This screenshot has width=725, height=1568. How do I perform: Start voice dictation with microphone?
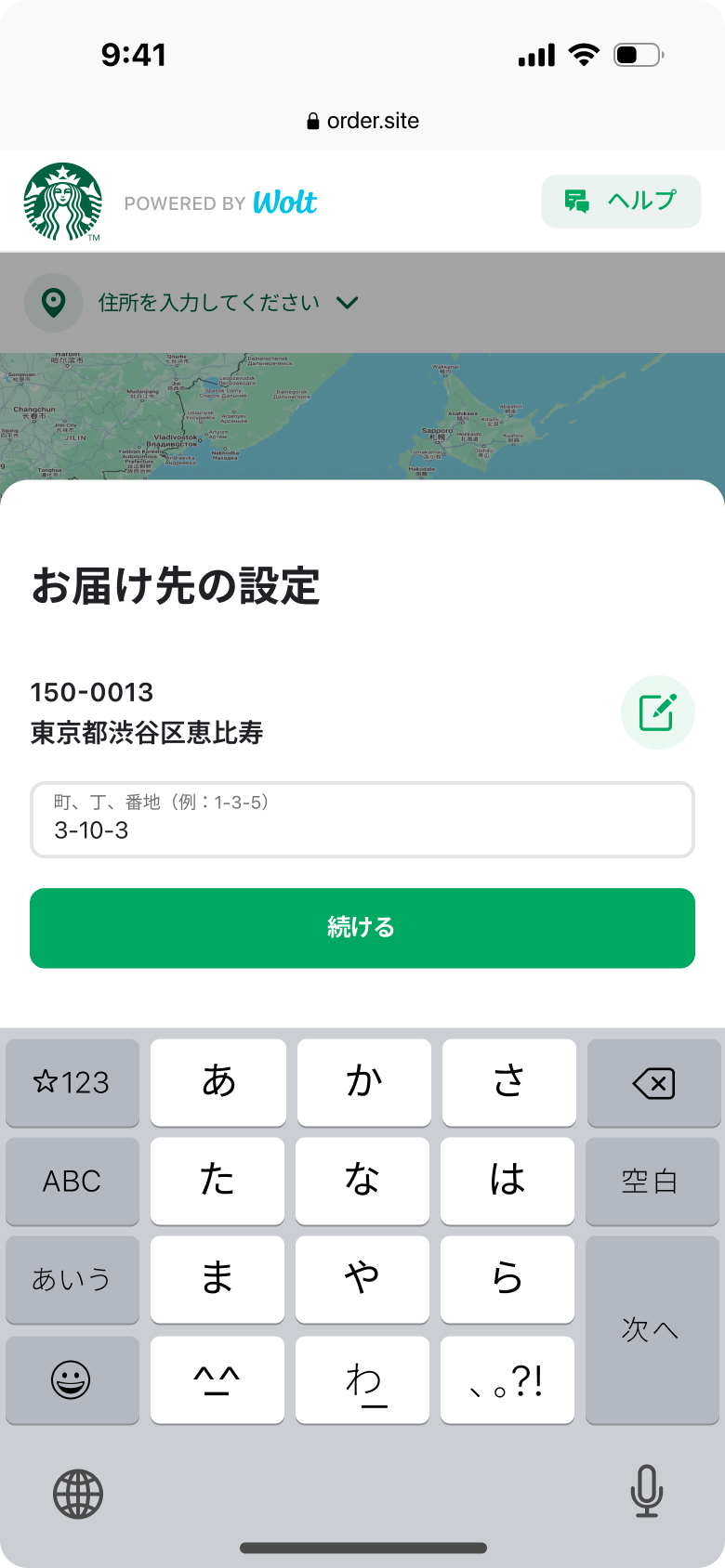(x=646, y=1490)
